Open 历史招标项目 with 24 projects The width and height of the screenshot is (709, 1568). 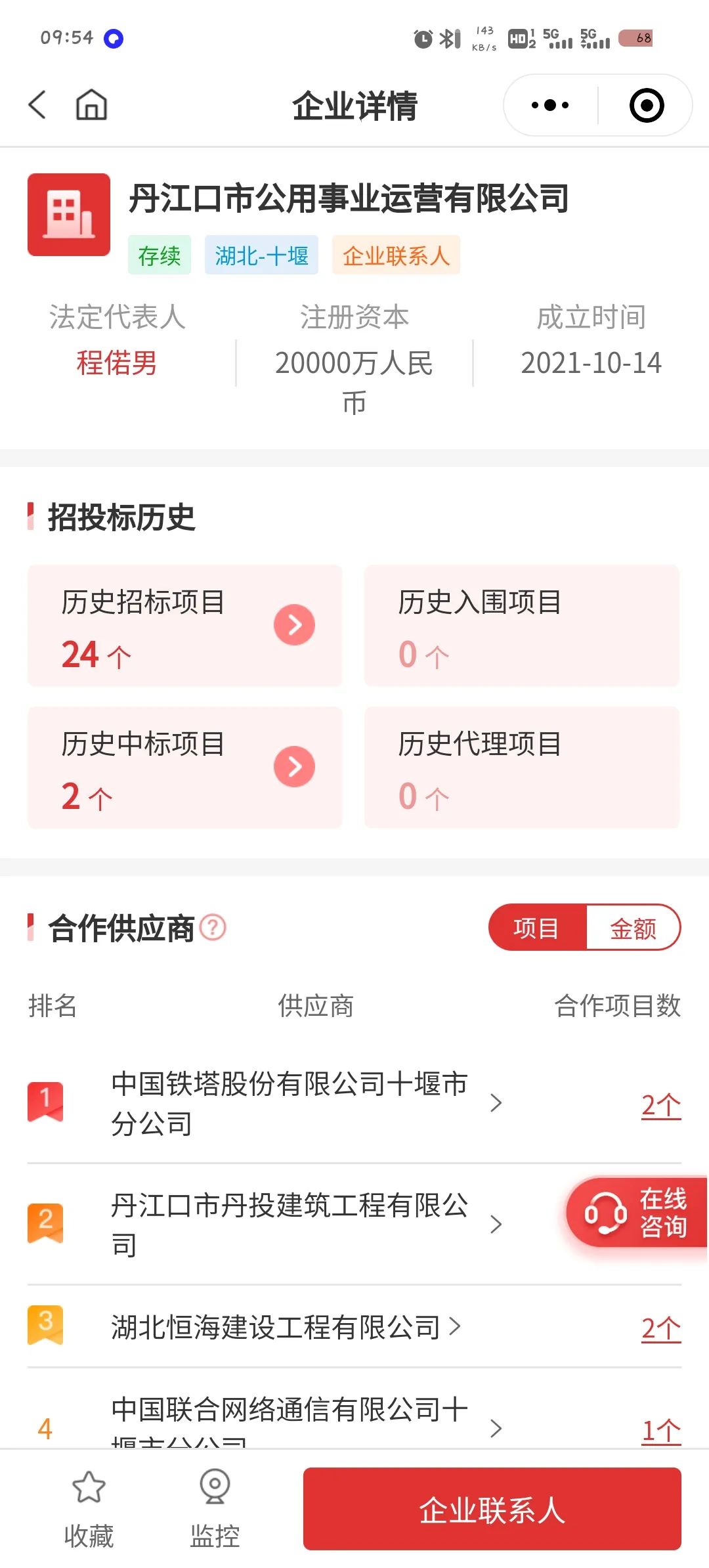tap(184, 626)
